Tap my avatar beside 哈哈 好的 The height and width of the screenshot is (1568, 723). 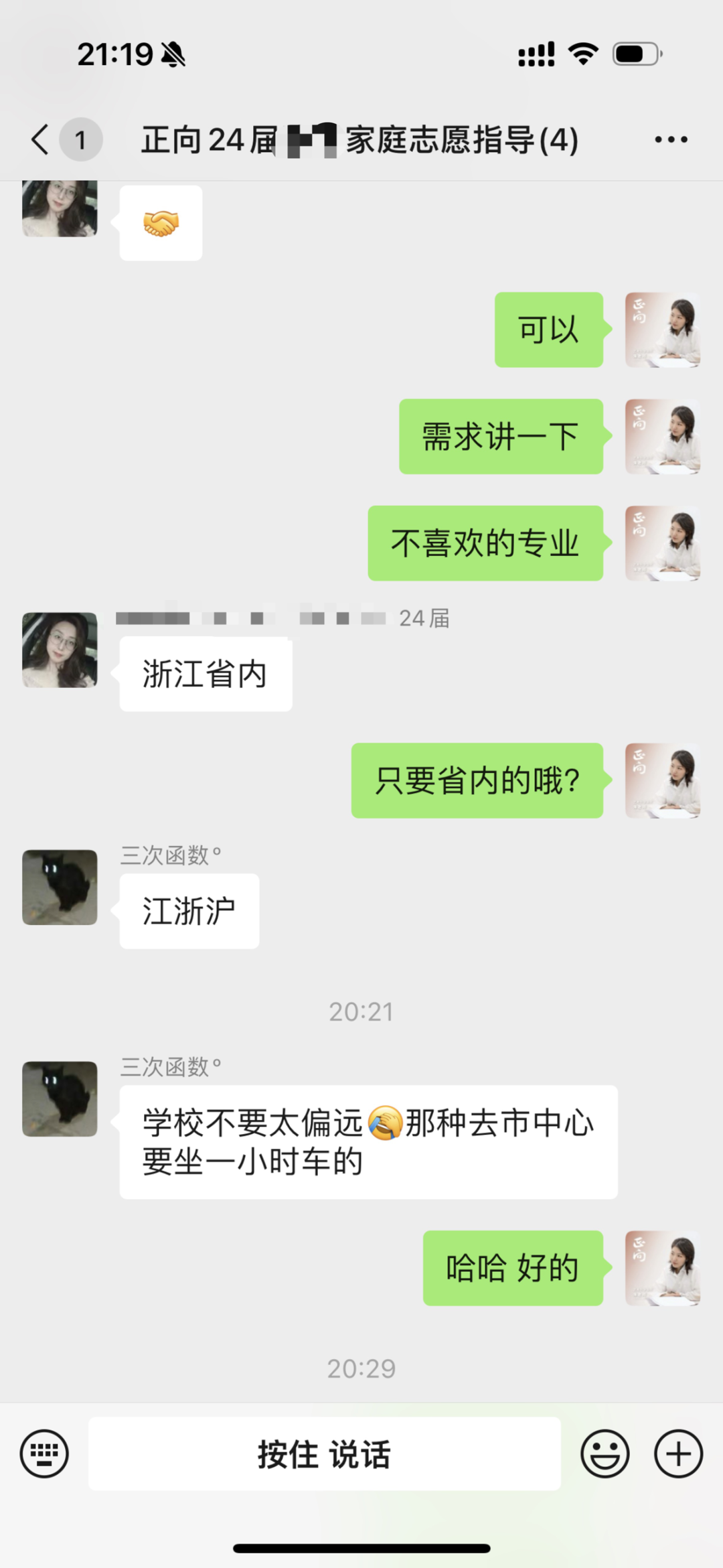coord(663,1268)
